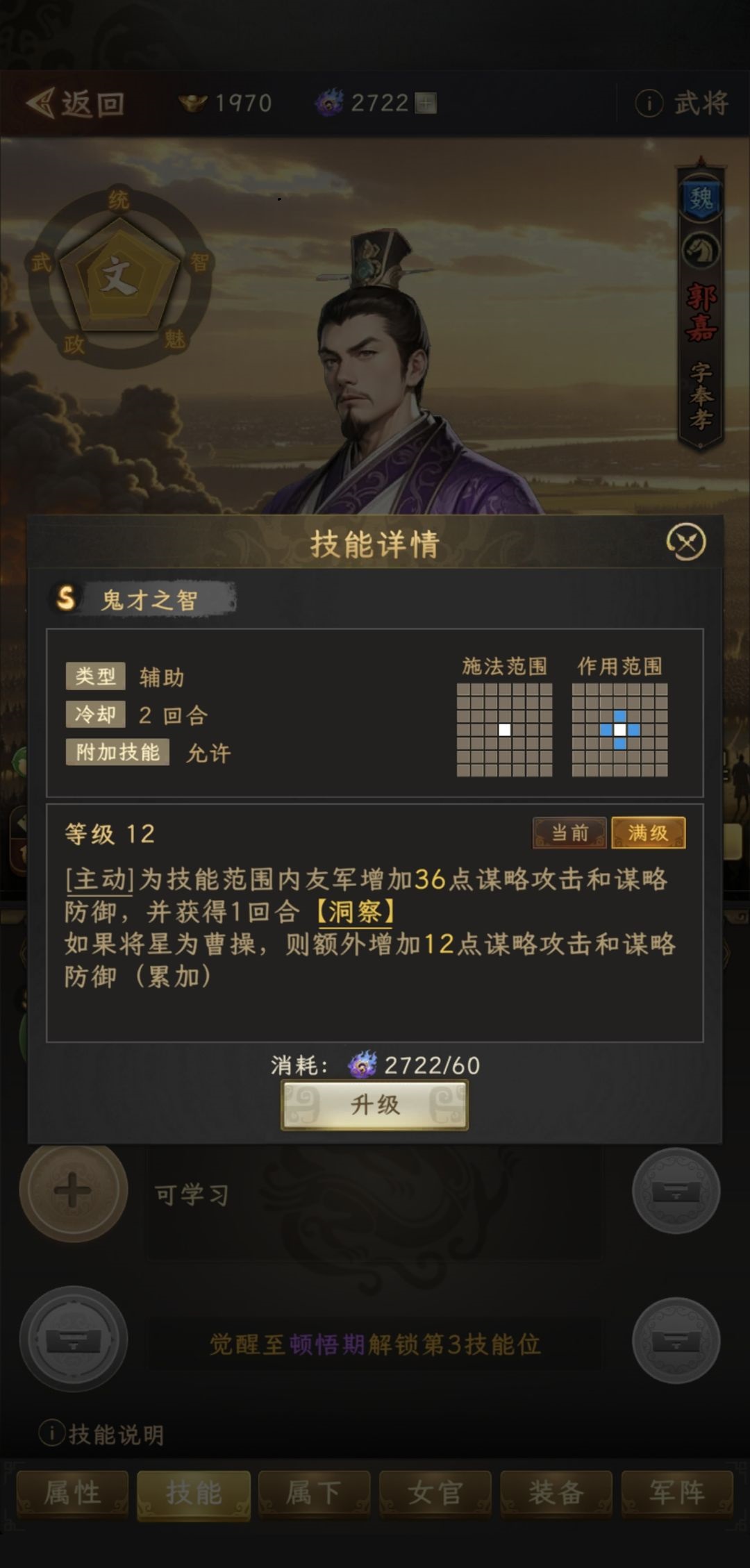This screenshot has height=1568, width=750.
Task: Go back with 返回
Action: pos(76,103)
